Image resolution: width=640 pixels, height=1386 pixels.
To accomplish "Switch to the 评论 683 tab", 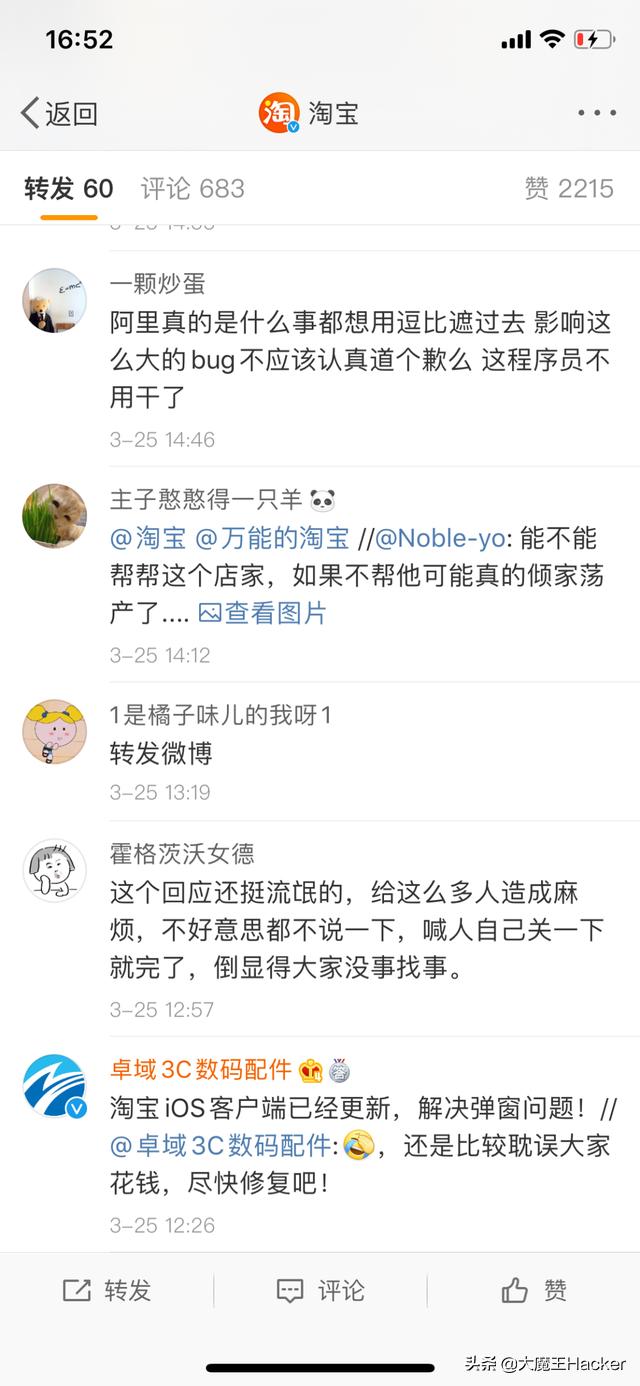I will tap(192, 188).
